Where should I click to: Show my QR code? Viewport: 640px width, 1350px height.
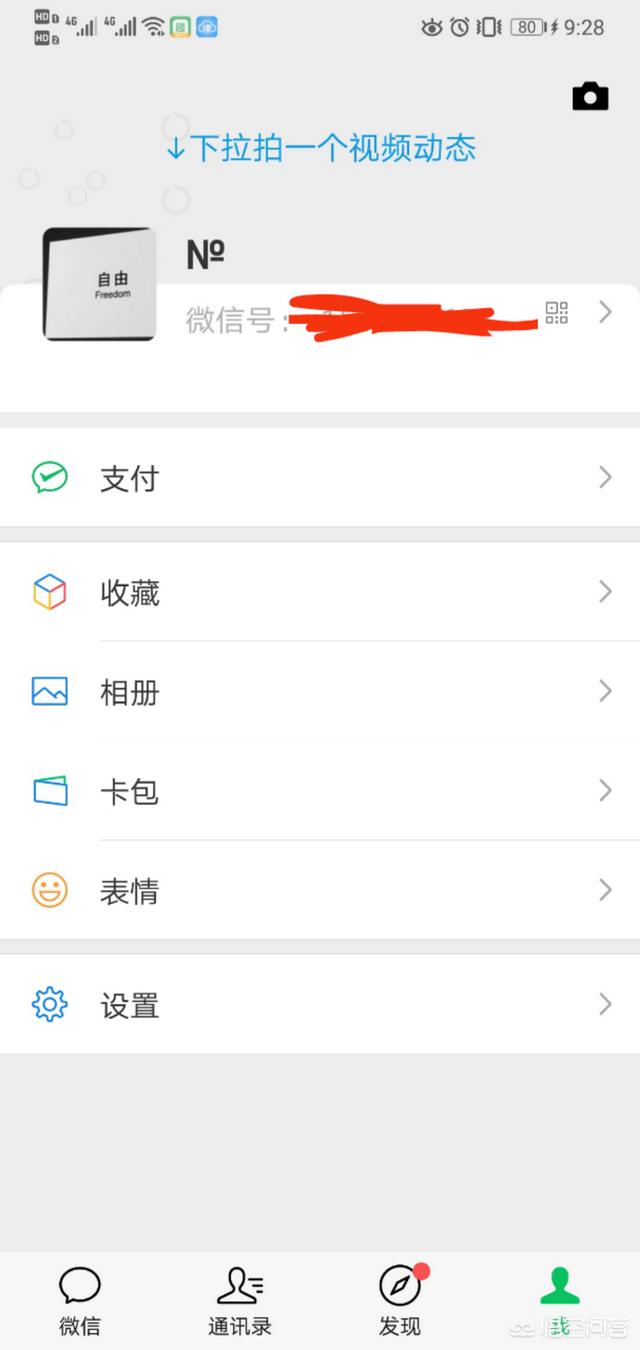(557, 312)
